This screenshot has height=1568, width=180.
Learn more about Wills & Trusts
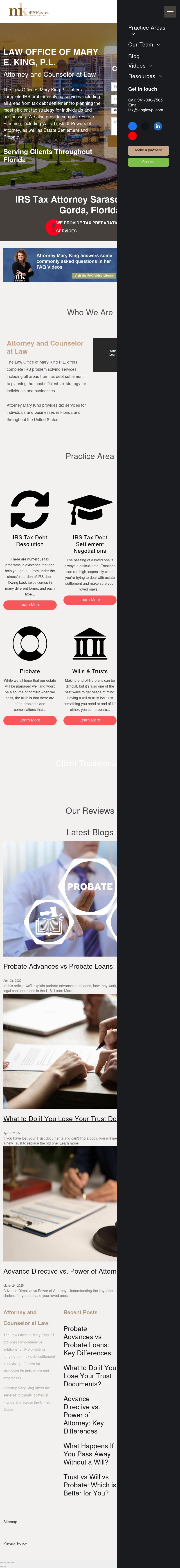tap(90, 720)
